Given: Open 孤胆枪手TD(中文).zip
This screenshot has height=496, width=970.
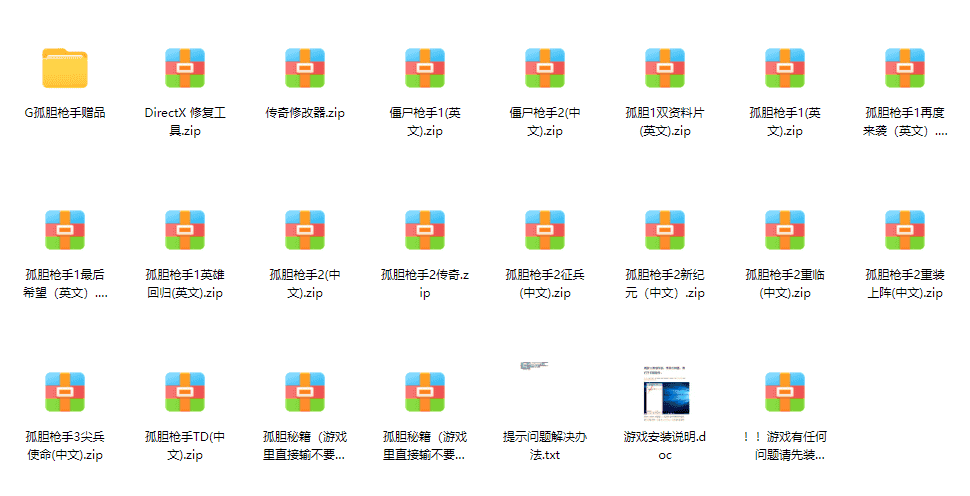Looking at the screenshot, I should tap(185, 392).
